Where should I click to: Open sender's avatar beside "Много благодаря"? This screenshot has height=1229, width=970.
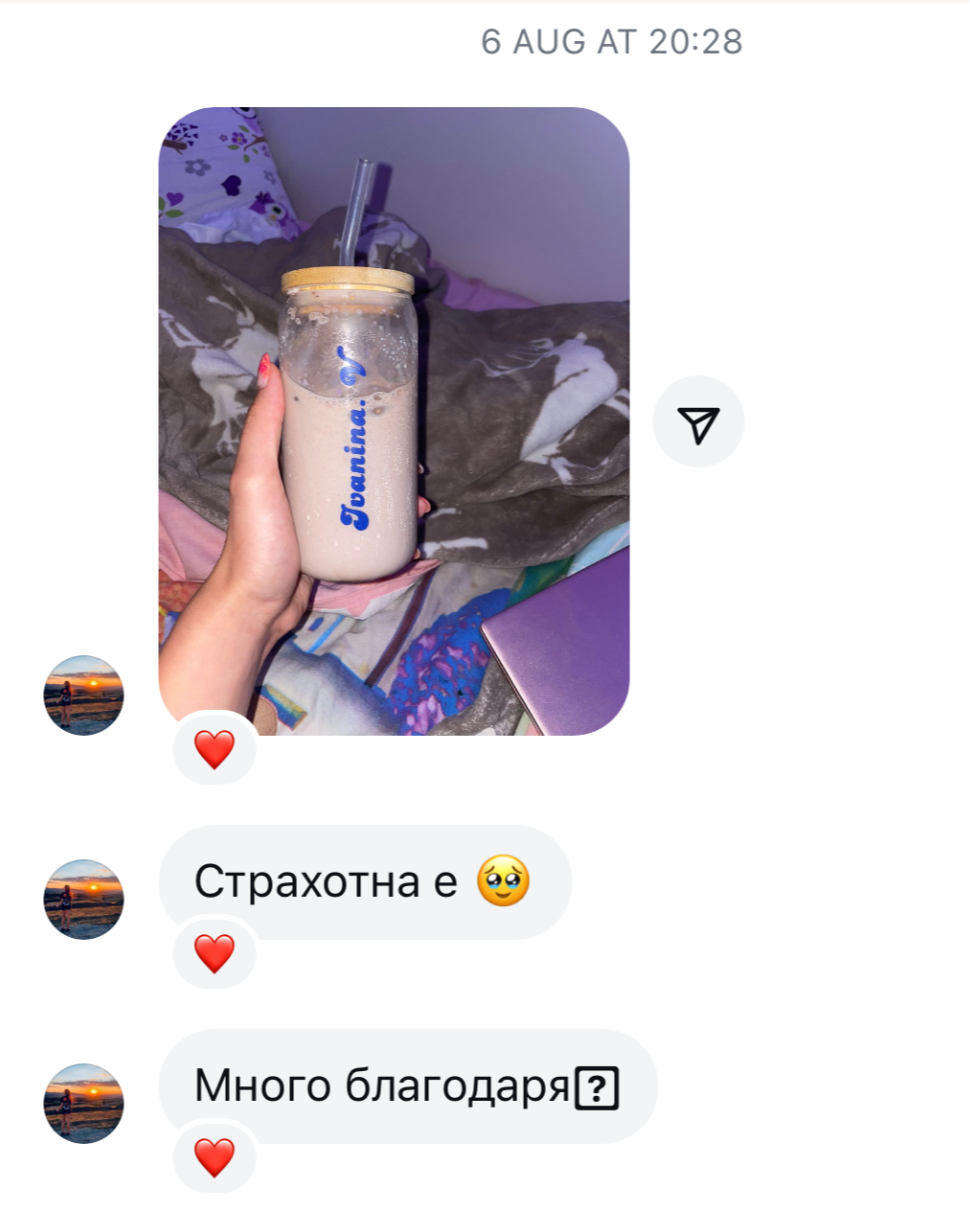pyautogui.click(x=84, y=1103)
